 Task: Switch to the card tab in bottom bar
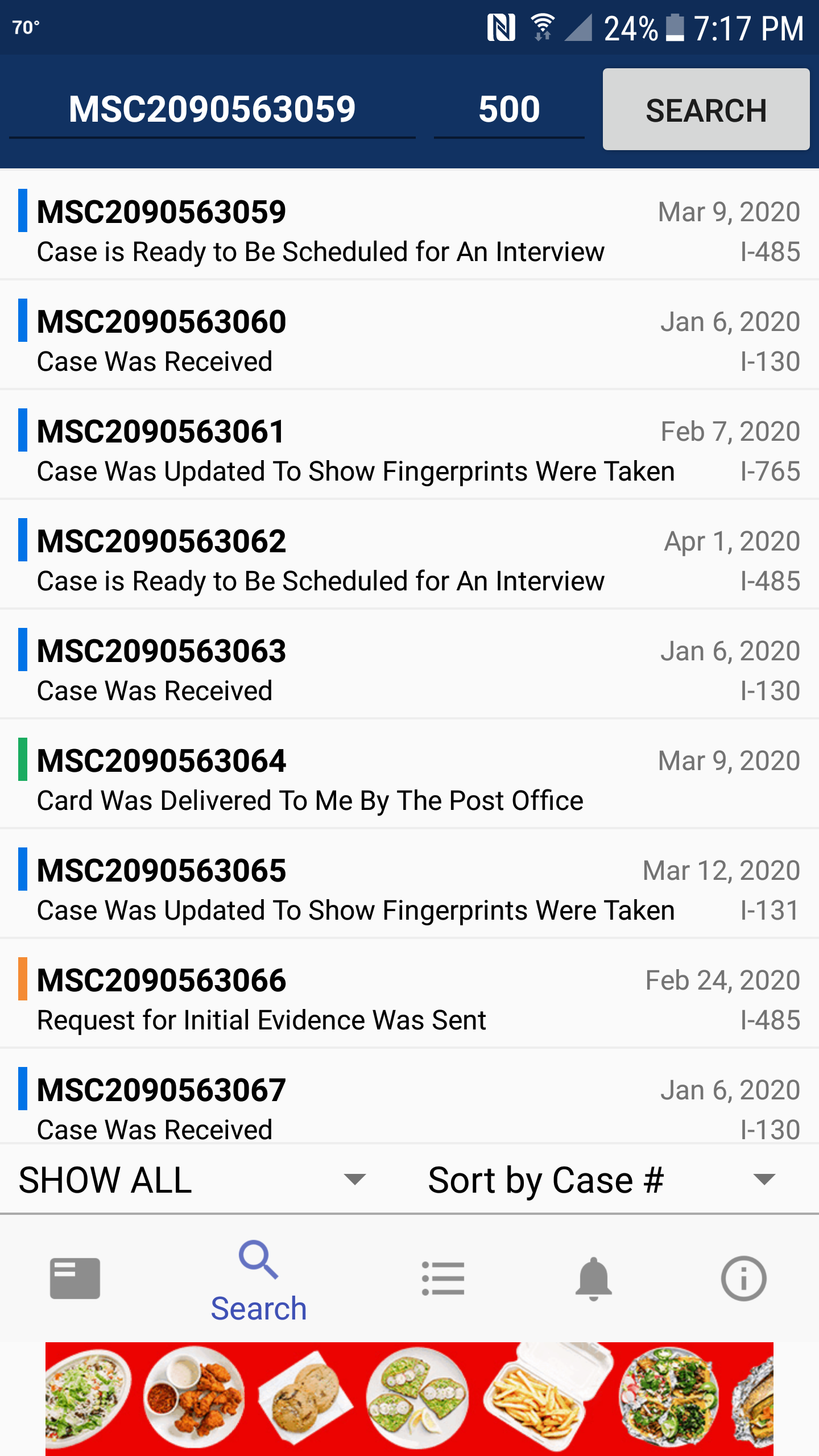coord(75,1279)
